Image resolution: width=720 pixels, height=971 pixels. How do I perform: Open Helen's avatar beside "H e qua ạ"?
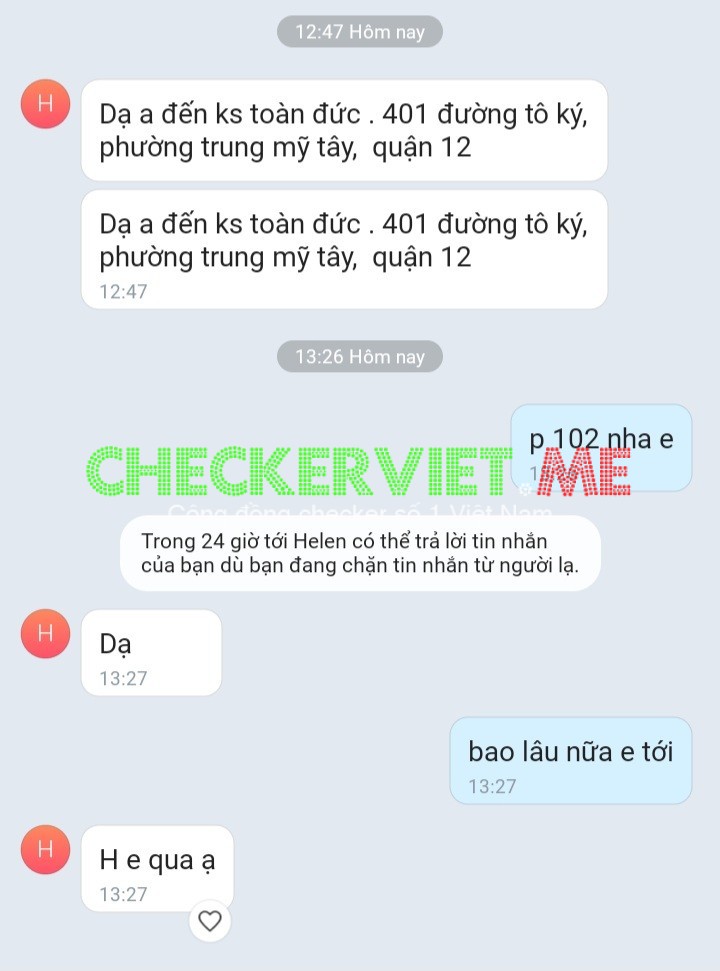pyautogui.click(x=46, y=849)
